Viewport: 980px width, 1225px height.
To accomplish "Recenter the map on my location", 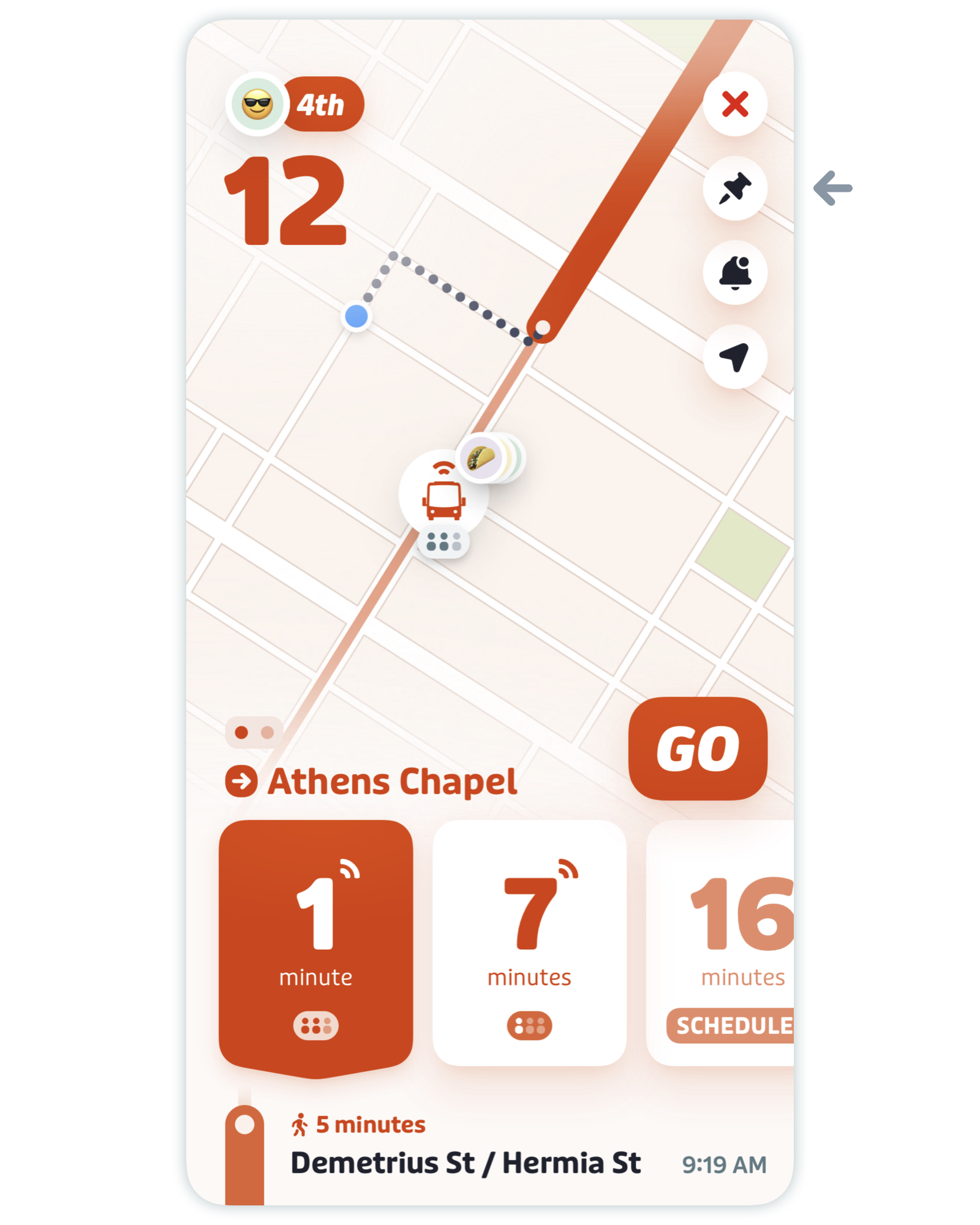I will (734, 356).
